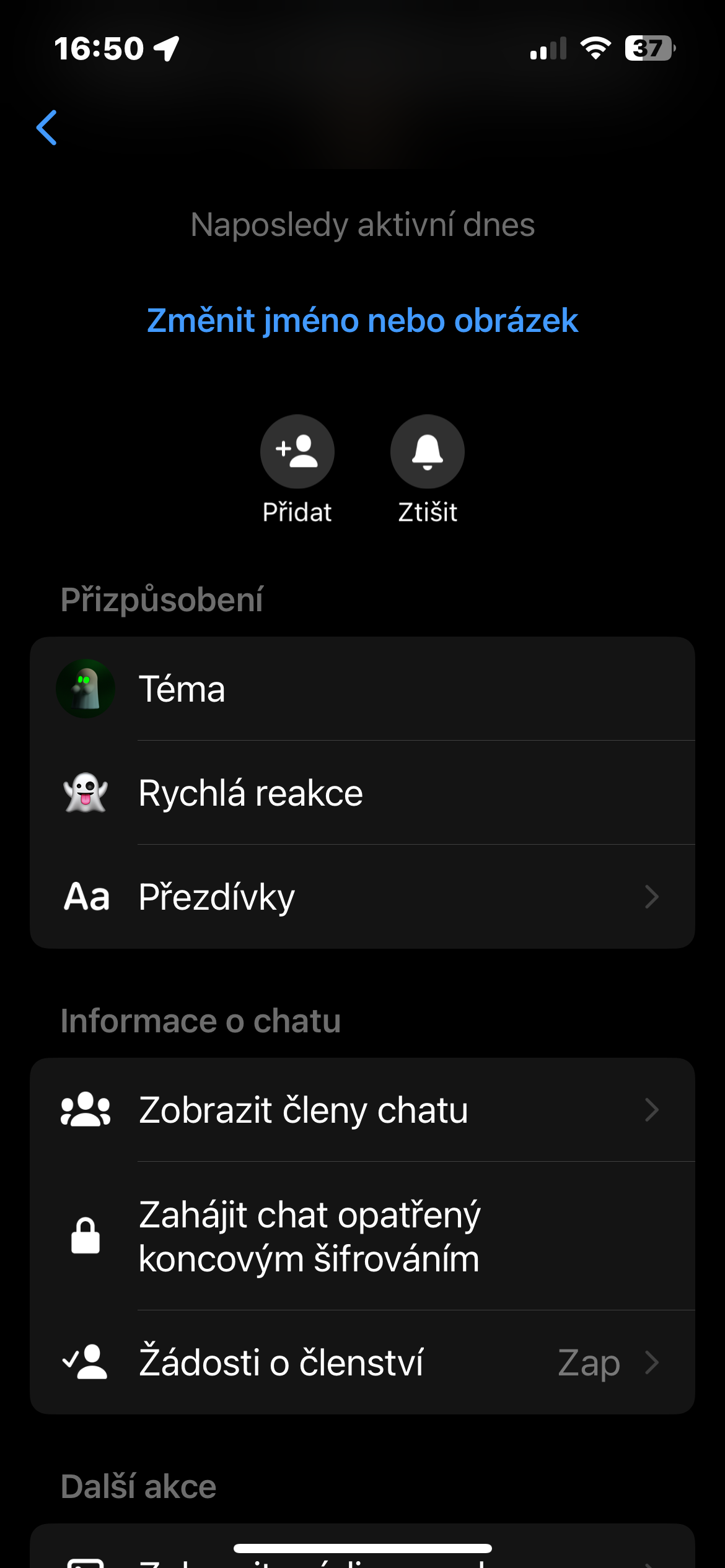Tap the Přidat add-person button
725x1568 pixels.
(297, 451)
